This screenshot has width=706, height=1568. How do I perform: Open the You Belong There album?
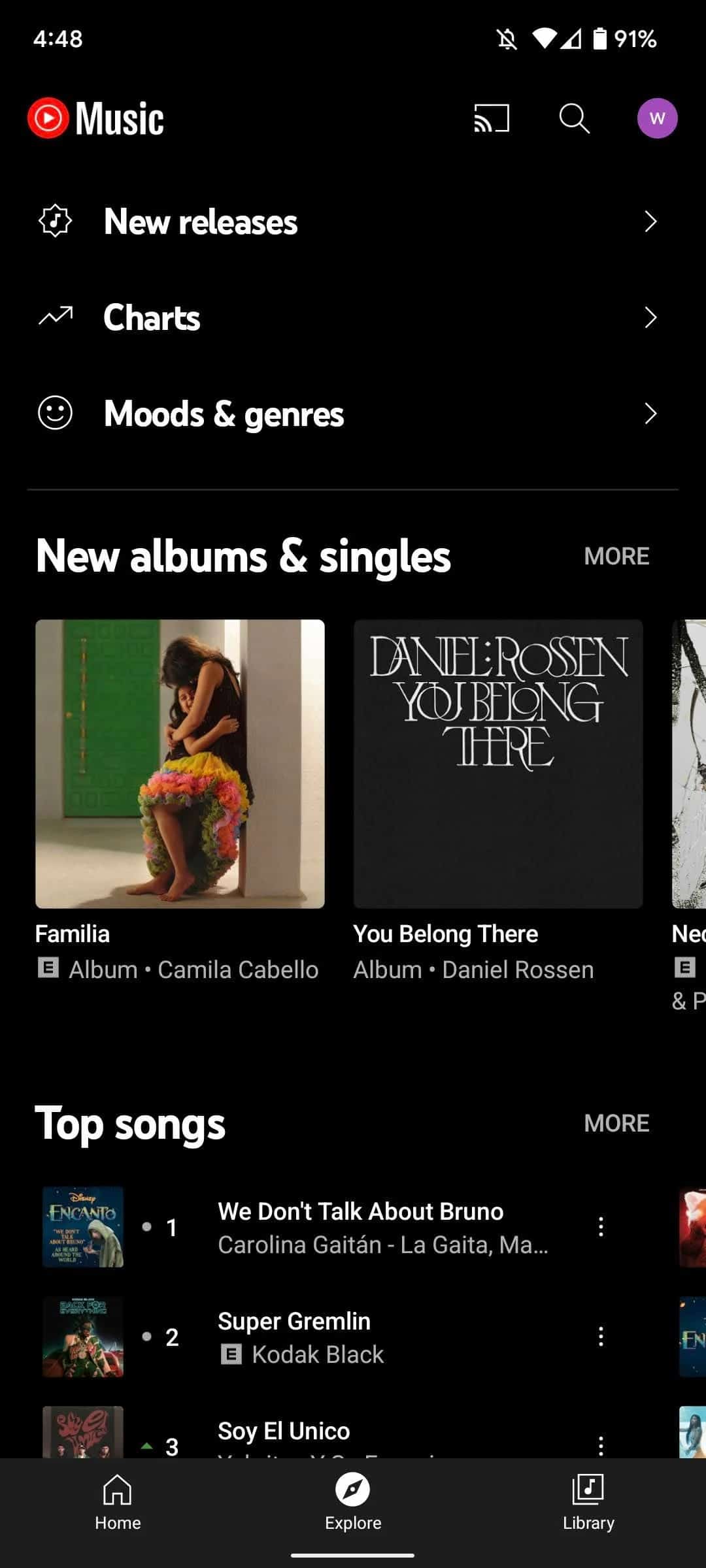pyautogui.click(x=498, y=764)
